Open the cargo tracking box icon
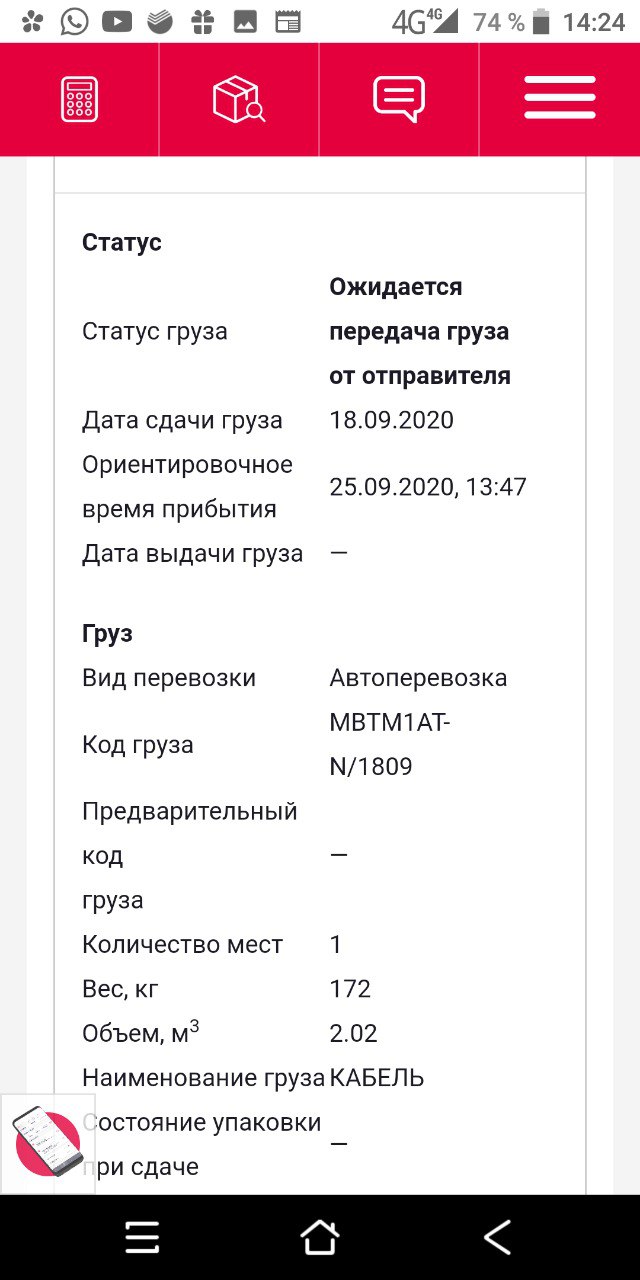The height and width of the screenshot is (1280, 640). [239, 99]
